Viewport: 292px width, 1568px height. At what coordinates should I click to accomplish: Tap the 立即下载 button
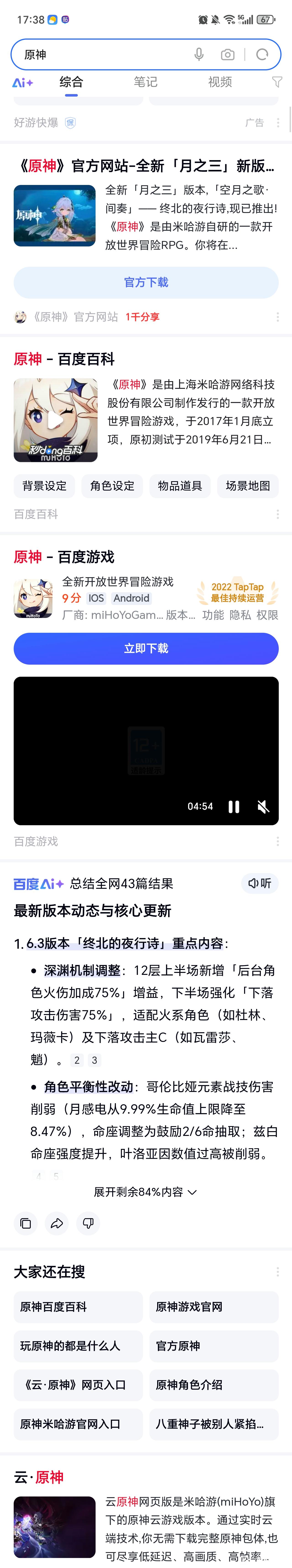(146, 648)
